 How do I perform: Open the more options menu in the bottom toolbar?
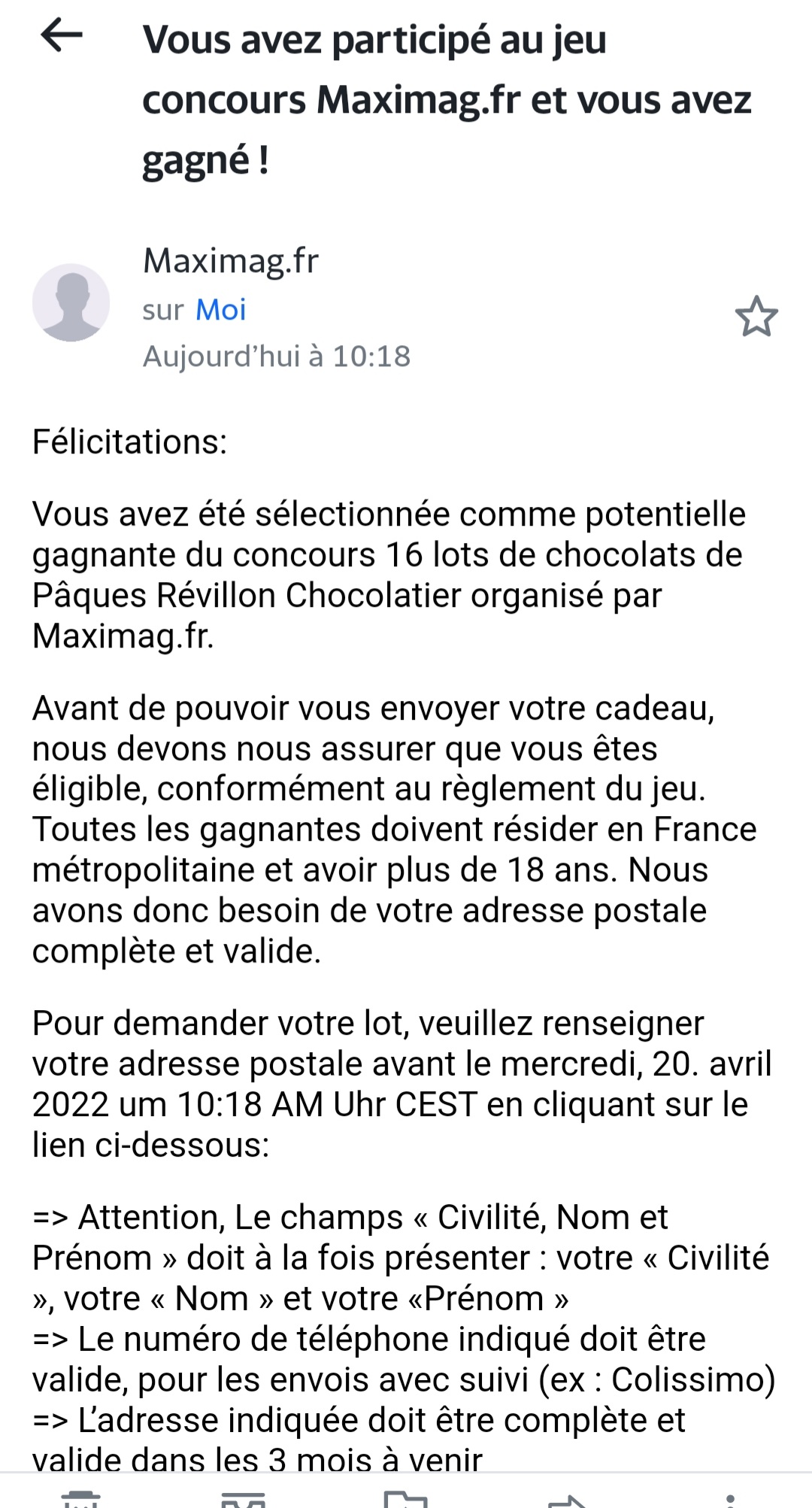(730, 1498)
